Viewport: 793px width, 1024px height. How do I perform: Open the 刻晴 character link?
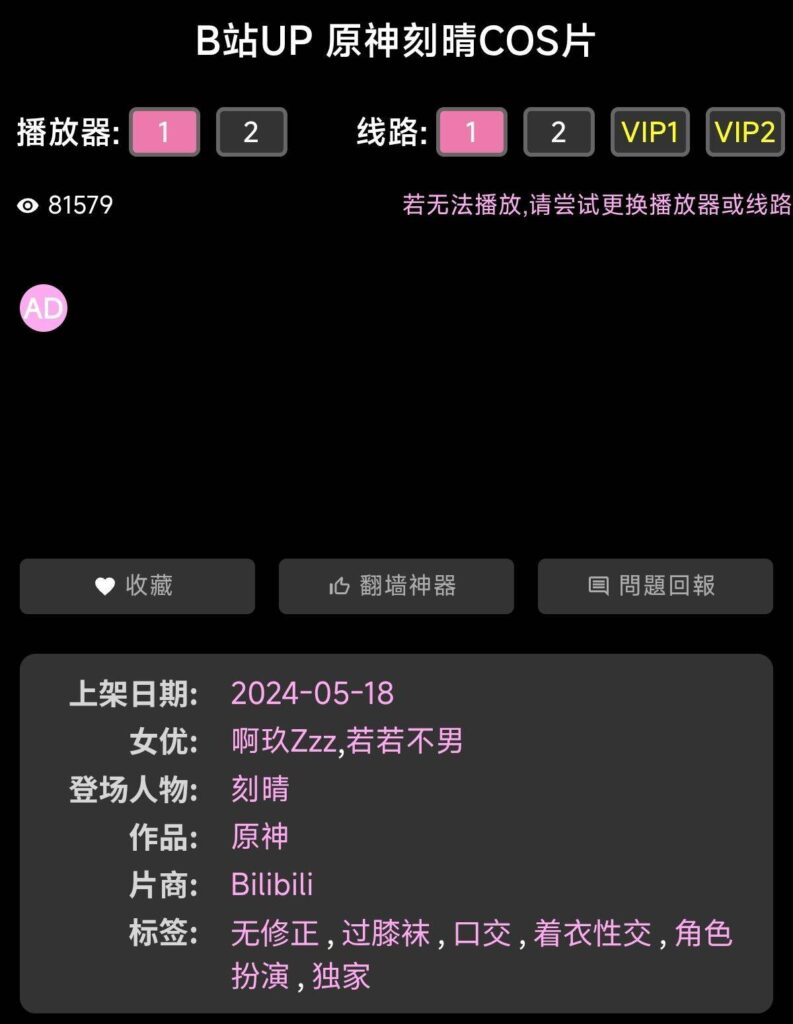tap(260, 789)
